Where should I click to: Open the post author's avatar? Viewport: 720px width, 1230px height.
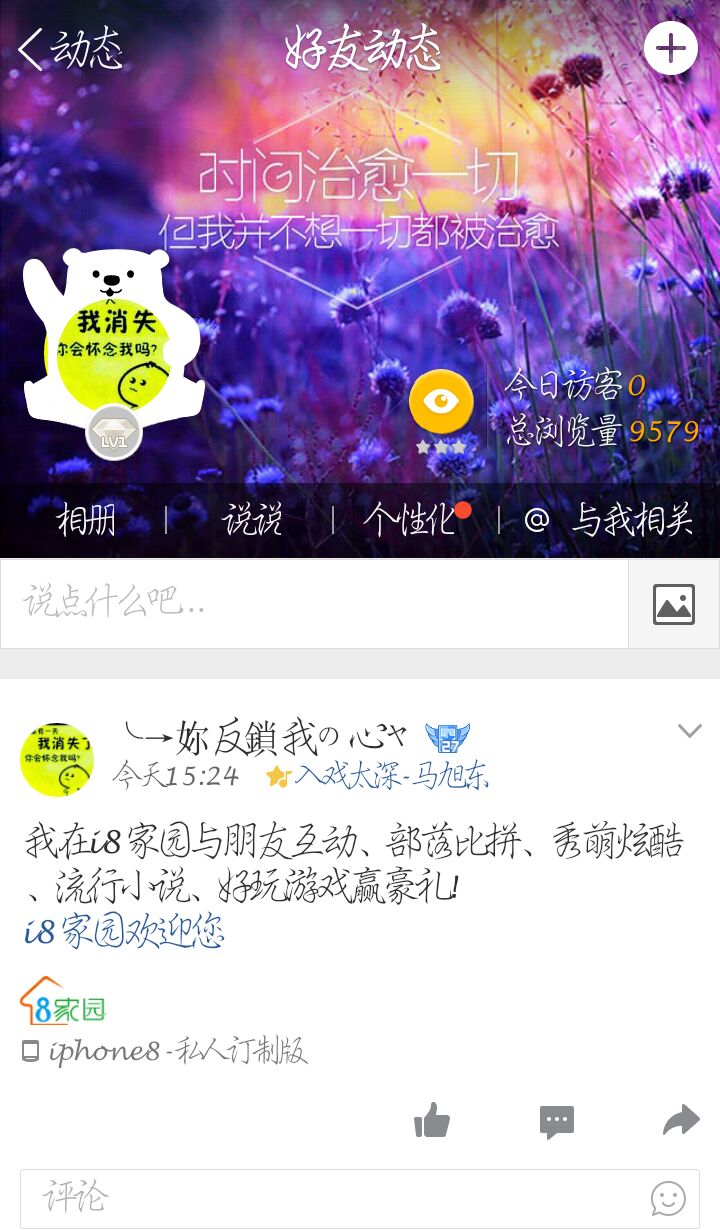(57, 760)
